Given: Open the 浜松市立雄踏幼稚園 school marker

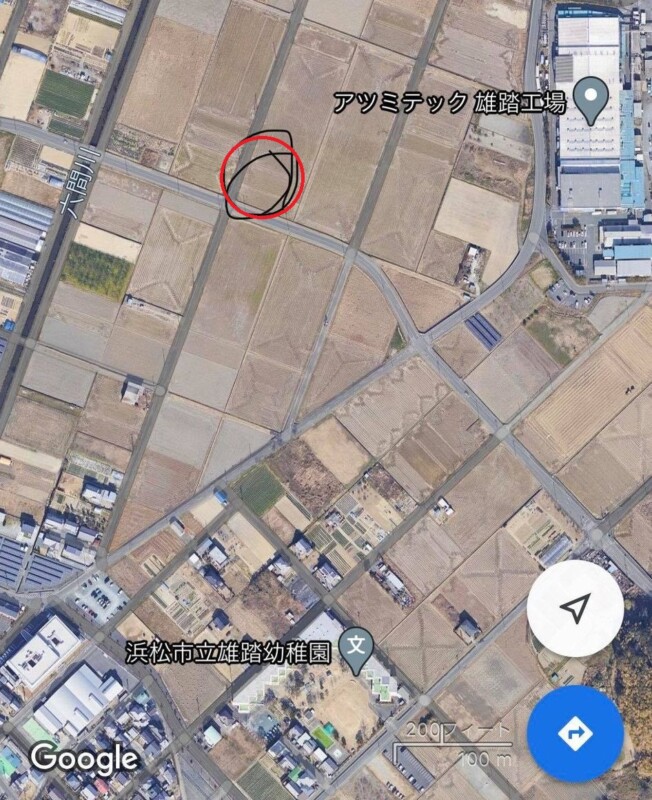Looking at the screenshot, I should (x=356, y=646).
